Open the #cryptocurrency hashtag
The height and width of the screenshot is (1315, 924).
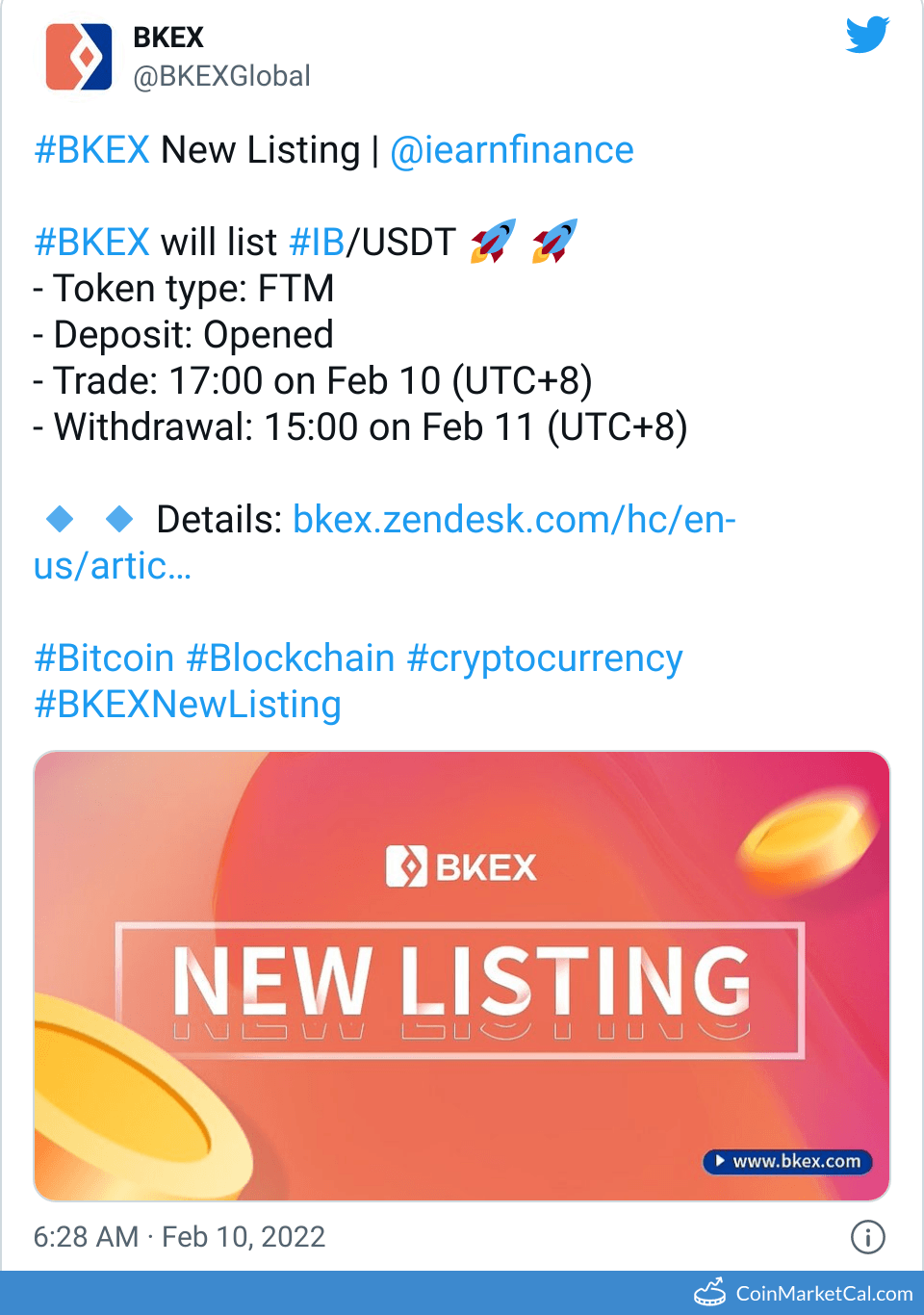pos(545,658)
